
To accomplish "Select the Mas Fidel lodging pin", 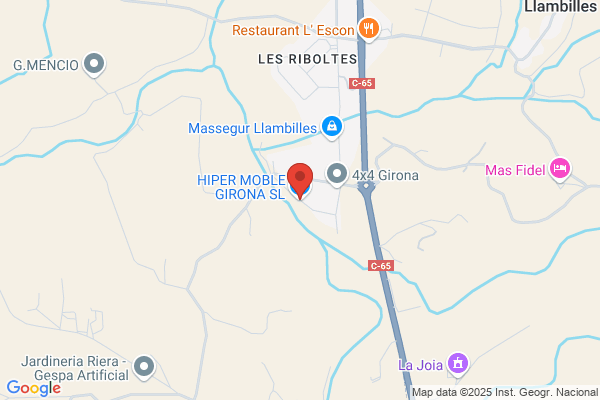I will point(560,169).
